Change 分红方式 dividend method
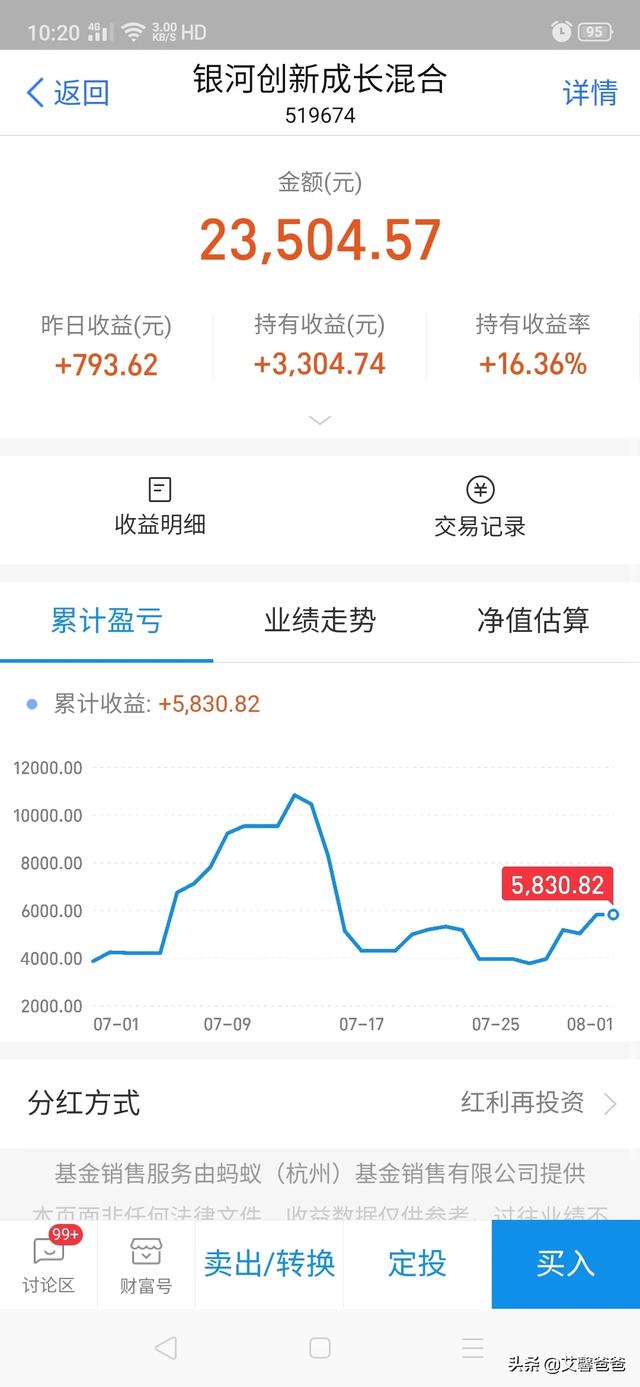Viewport: 640px width, 1387px height. [x=320, y=1103]
